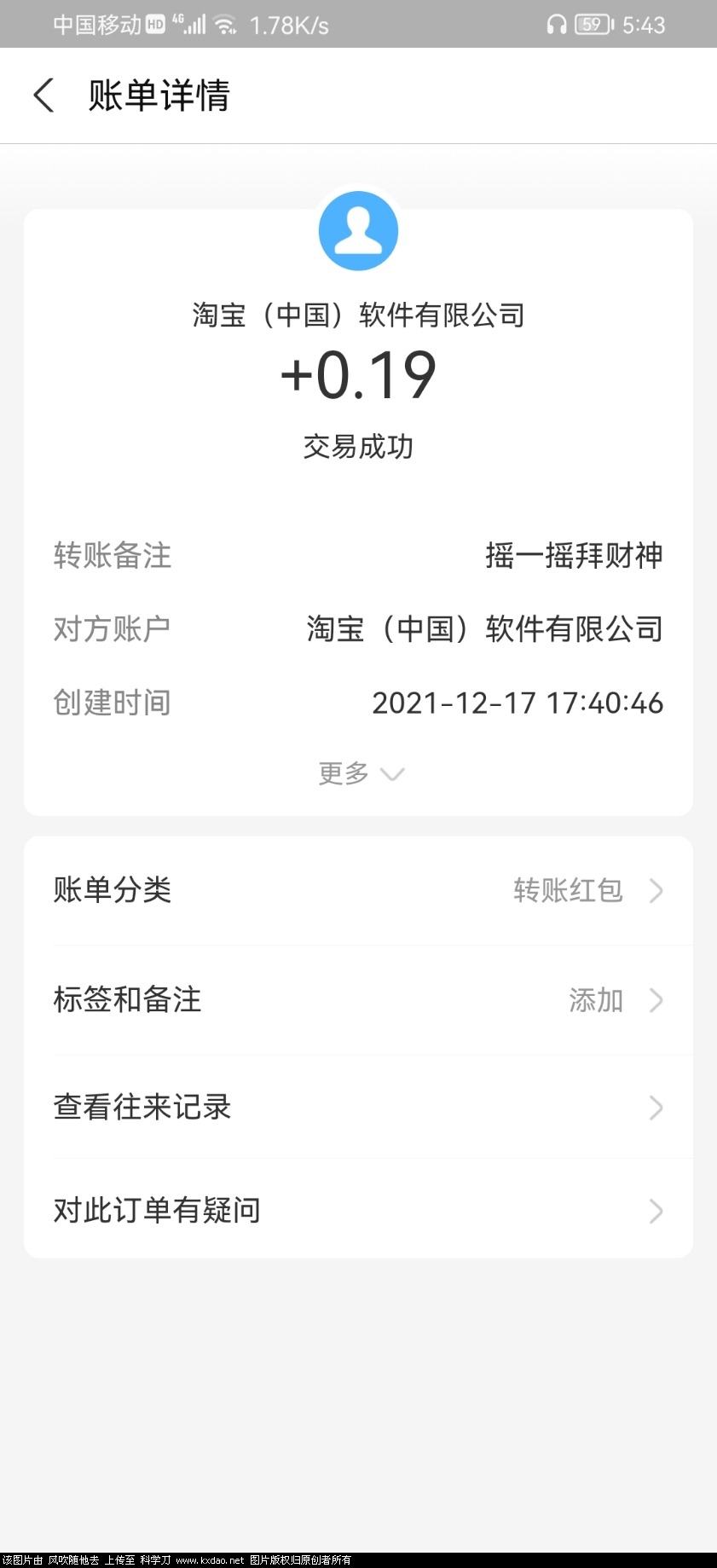This screenshot has width=717, height=1568.
Task: Open 对此订单有疑问 help row
Action: (358, 1210)
